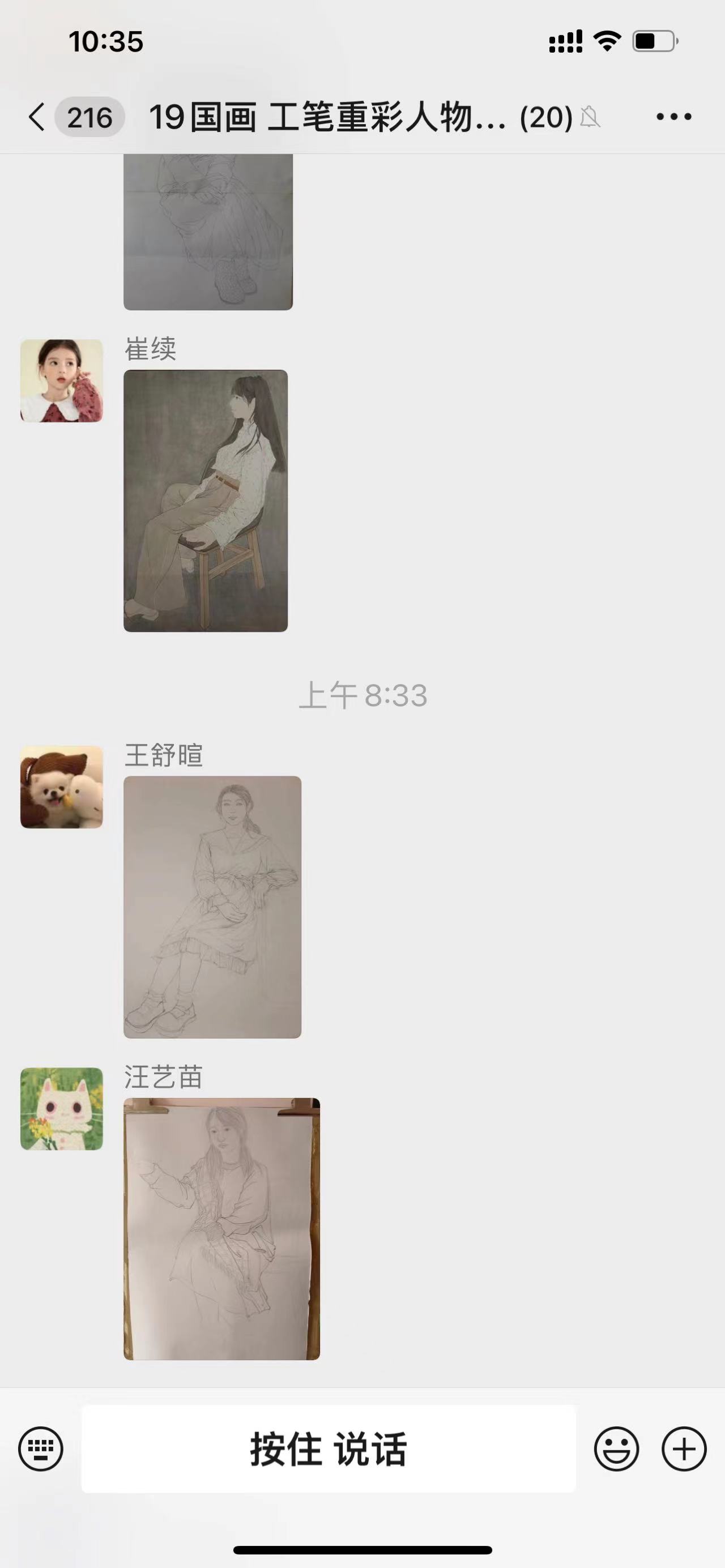This screenshot has width=725, height=1568.
Task: Open the group chat overflow menu
Action: (x=673, y=117)
